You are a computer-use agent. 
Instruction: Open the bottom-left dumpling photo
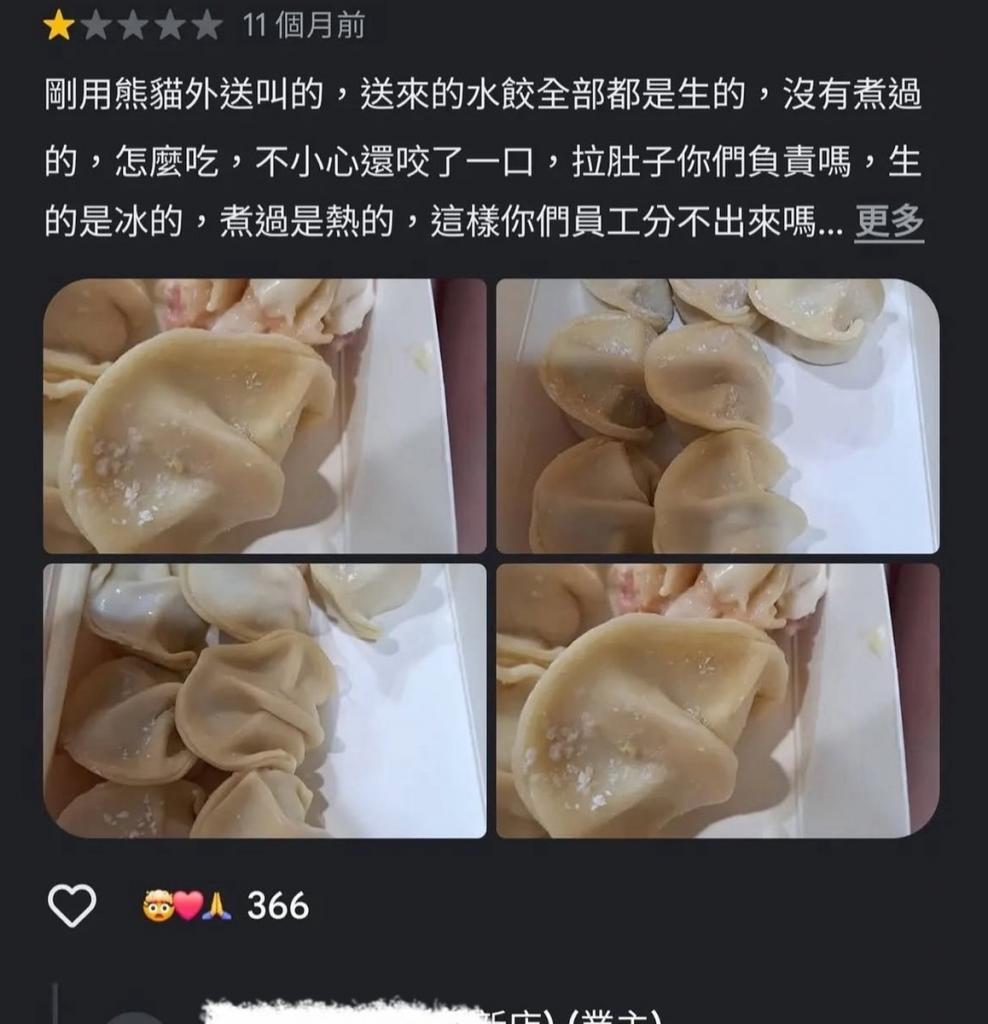(x=264, y=701)
